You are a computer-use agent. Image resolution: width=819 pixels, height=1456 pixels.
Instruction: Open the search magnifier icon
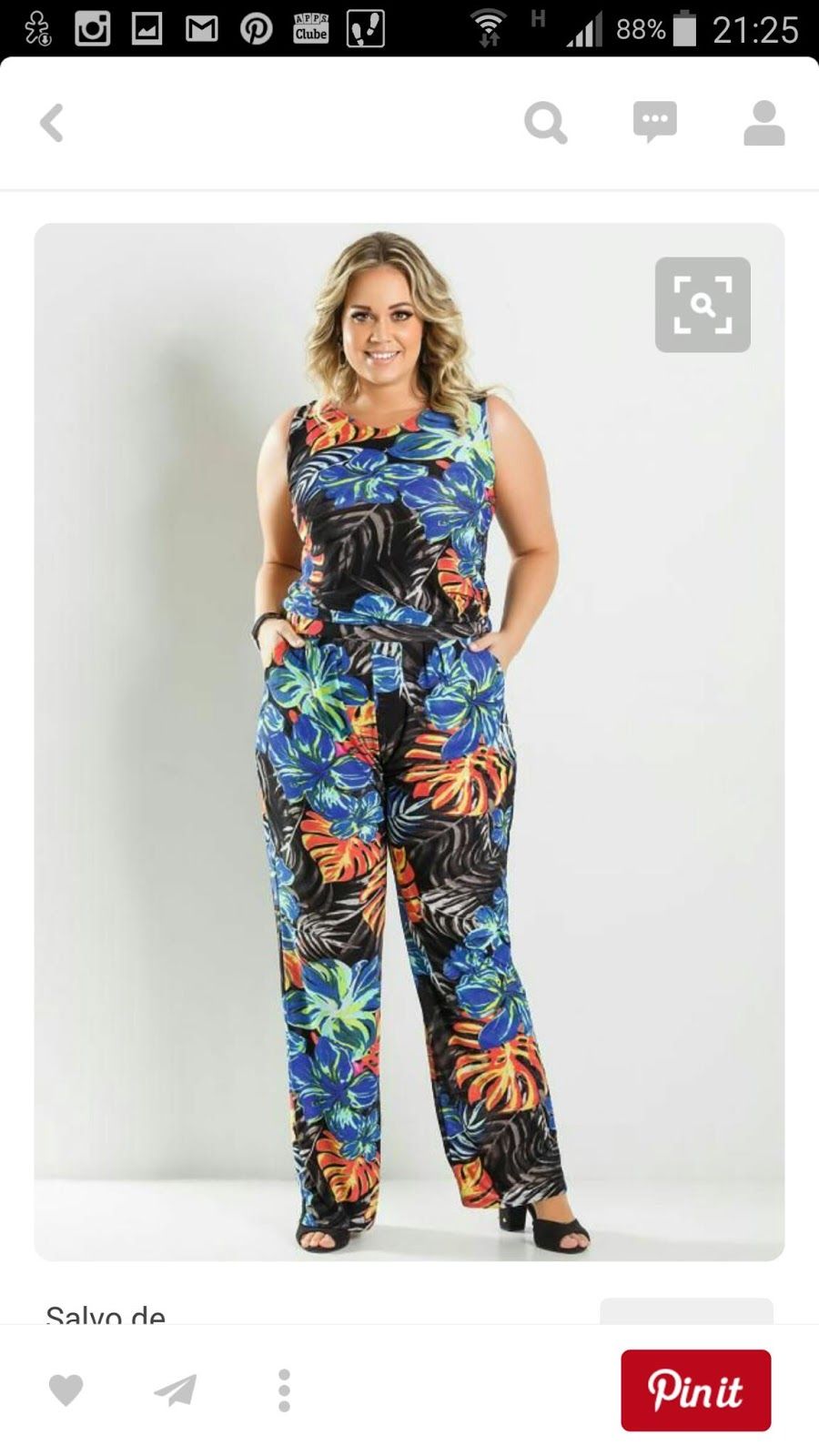(546, 123)
